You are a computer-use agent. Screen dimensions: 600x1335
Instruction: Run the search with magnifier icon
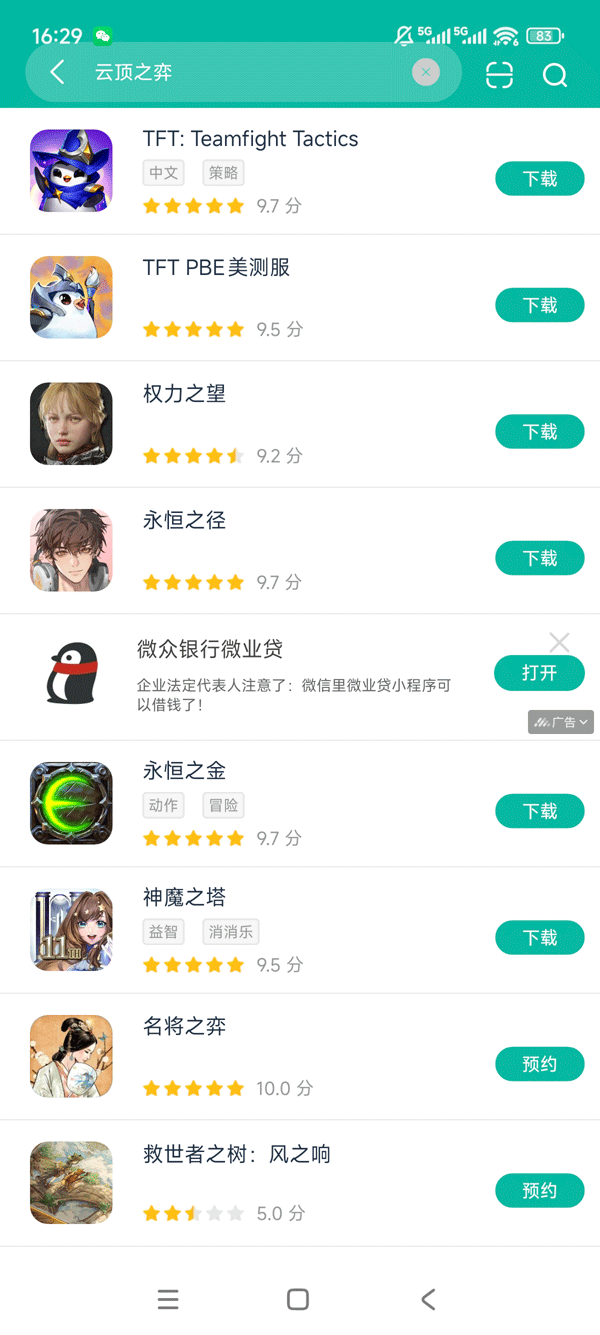pyautogui.click(x=555, y=75)
